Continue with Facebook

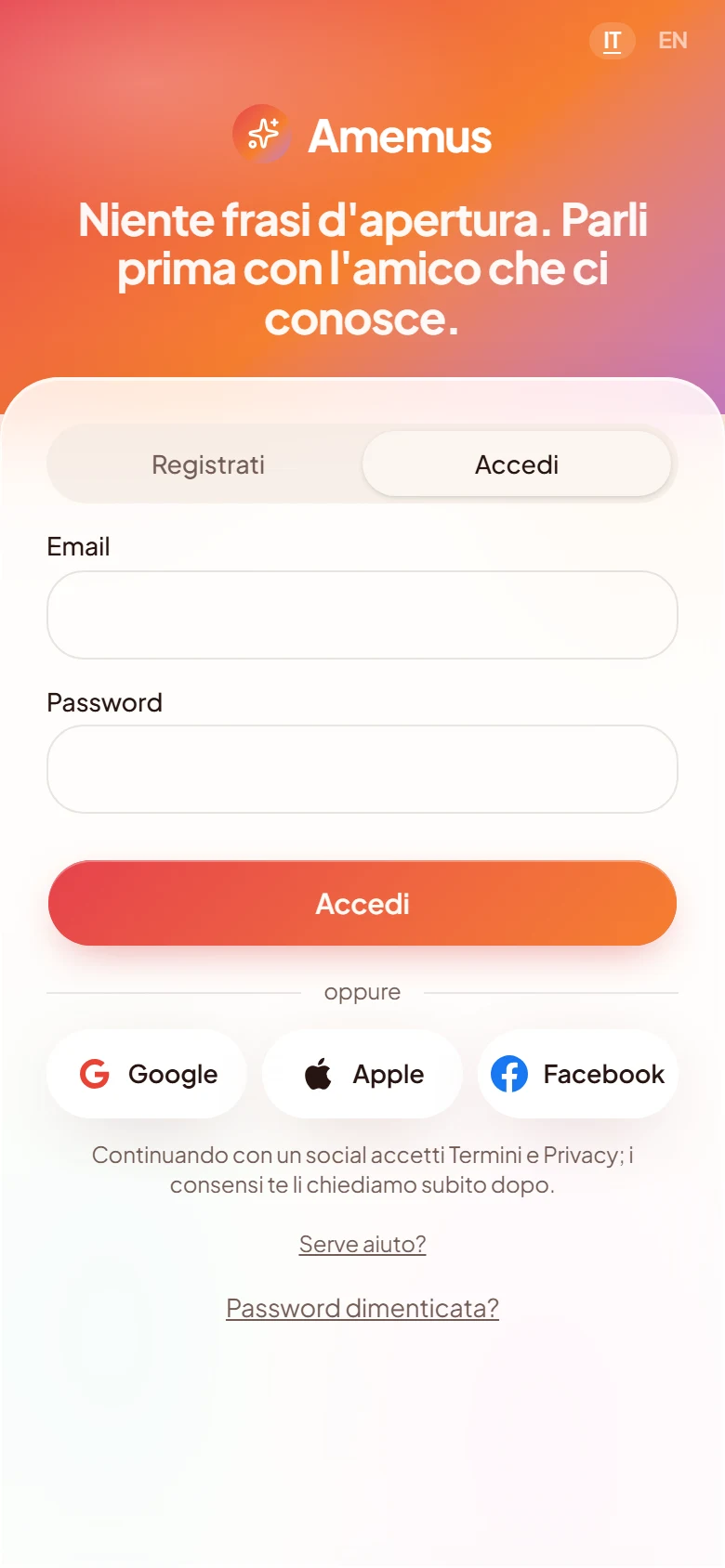(x=578, y=1074)
